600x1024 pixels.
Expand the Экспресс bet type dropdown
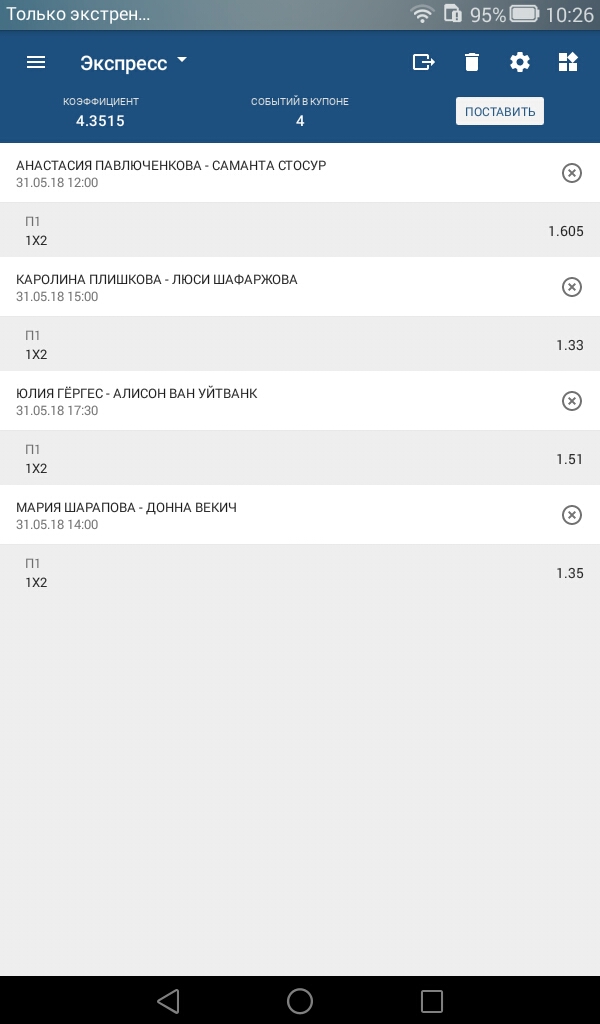coord(133,63)
